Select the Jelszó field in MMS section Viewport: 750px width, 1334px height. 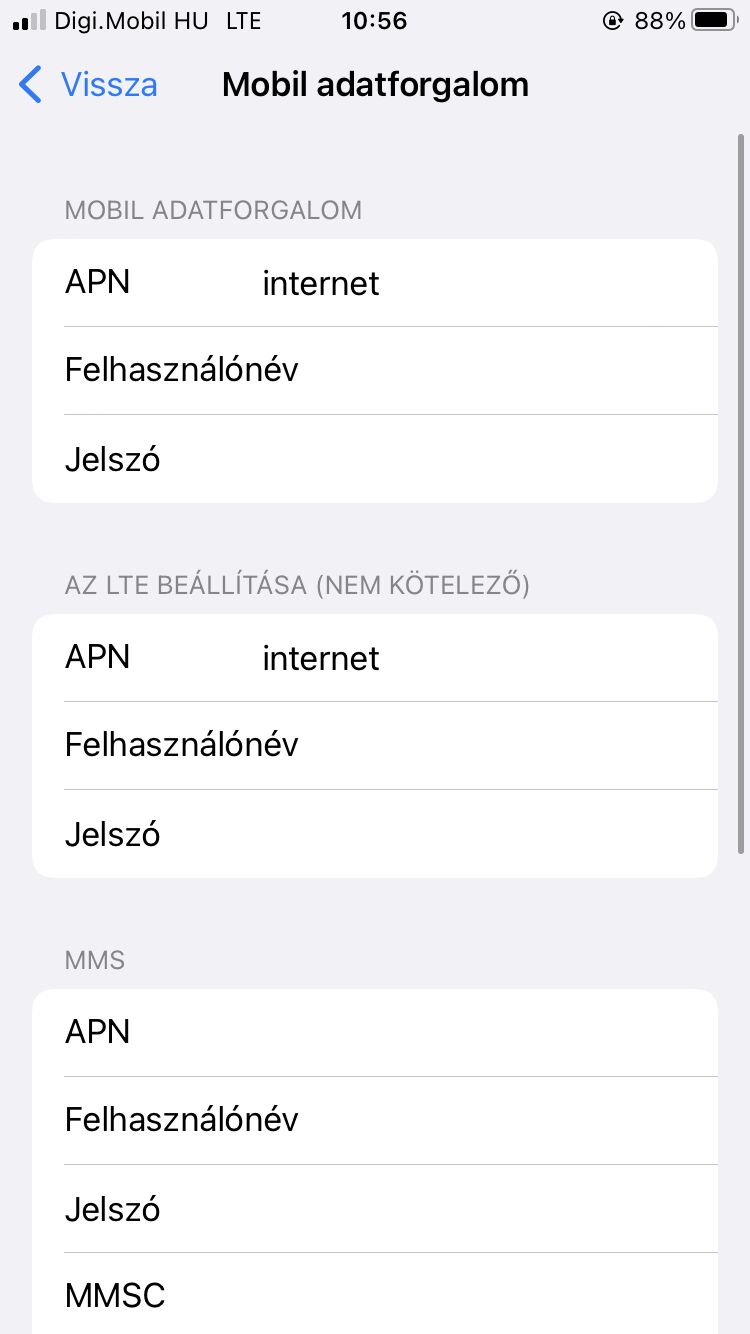coord(375,1209)
